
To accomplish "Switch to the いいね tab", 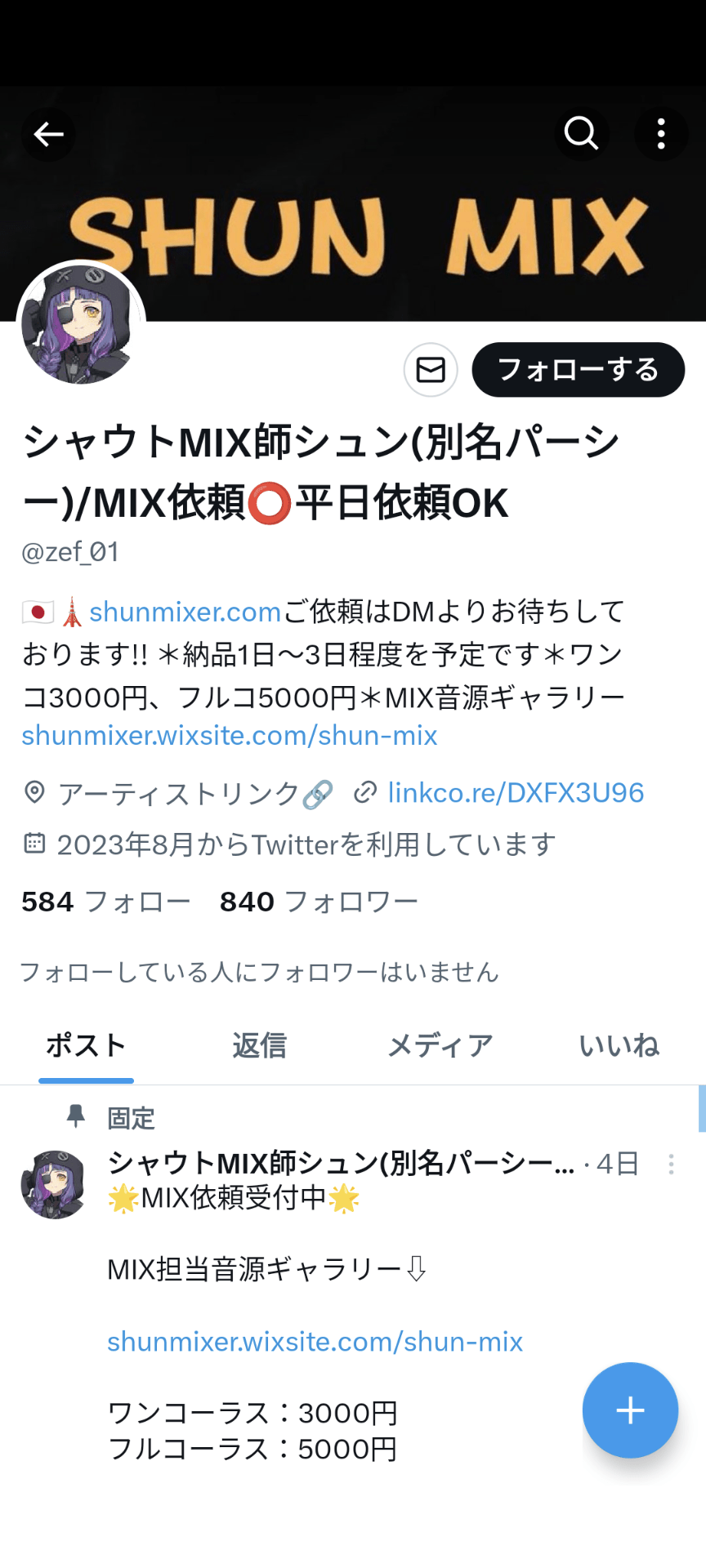I will click(x=619, y=1045).
